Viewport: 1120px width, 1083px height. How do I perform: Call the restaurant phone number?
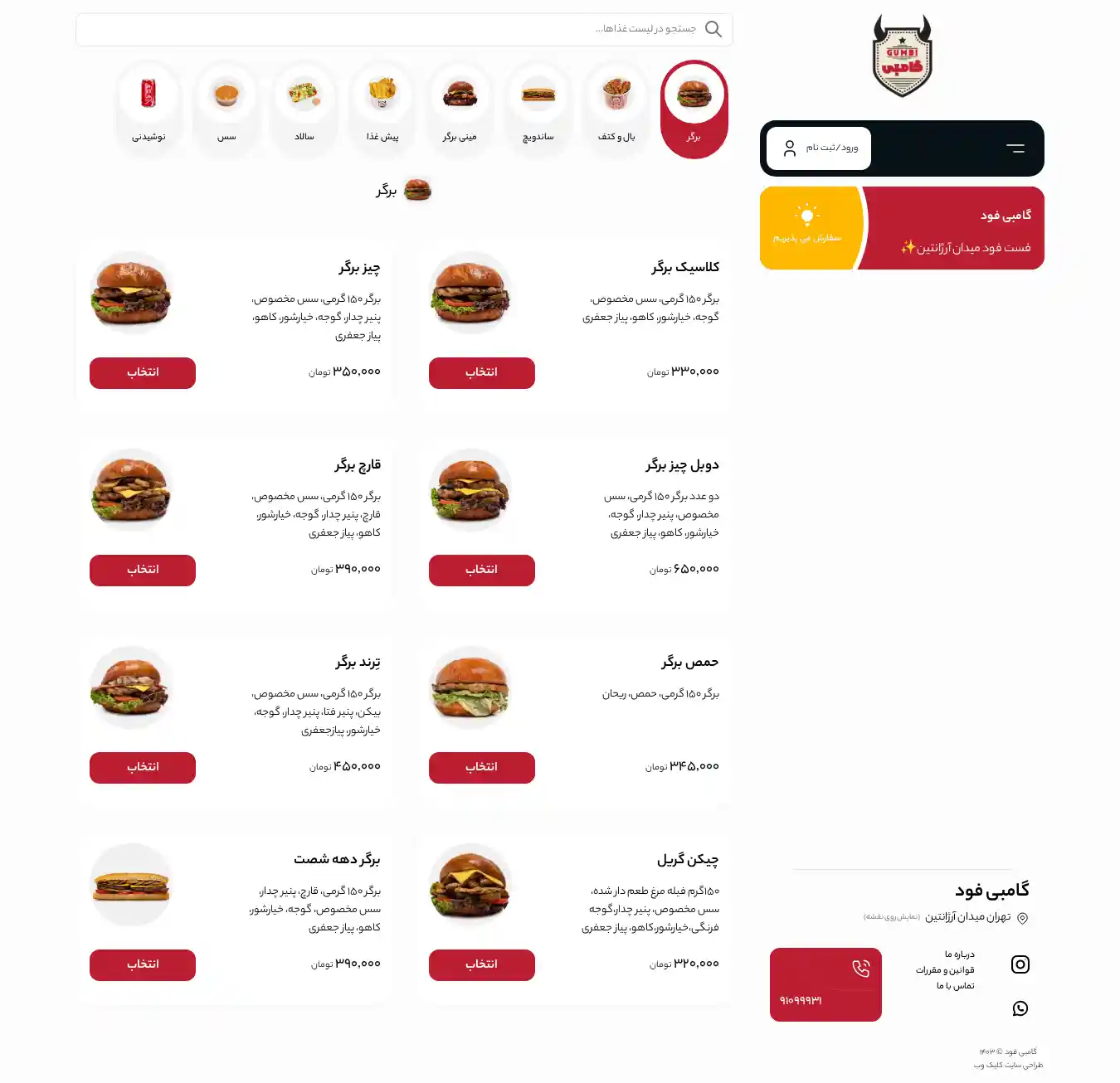[x=825, y=984]
